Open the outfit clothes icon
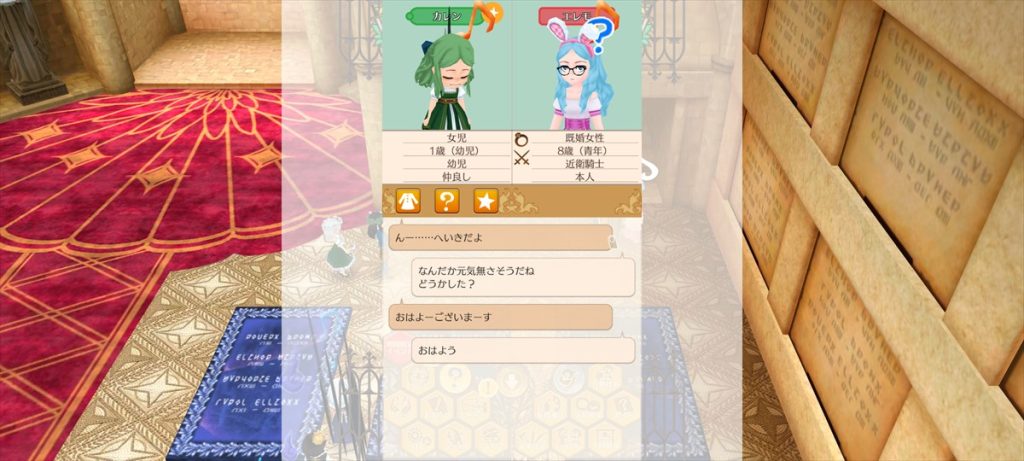Image resolution: width=1024 pixels, height=461 pixels. pos(407,200)
